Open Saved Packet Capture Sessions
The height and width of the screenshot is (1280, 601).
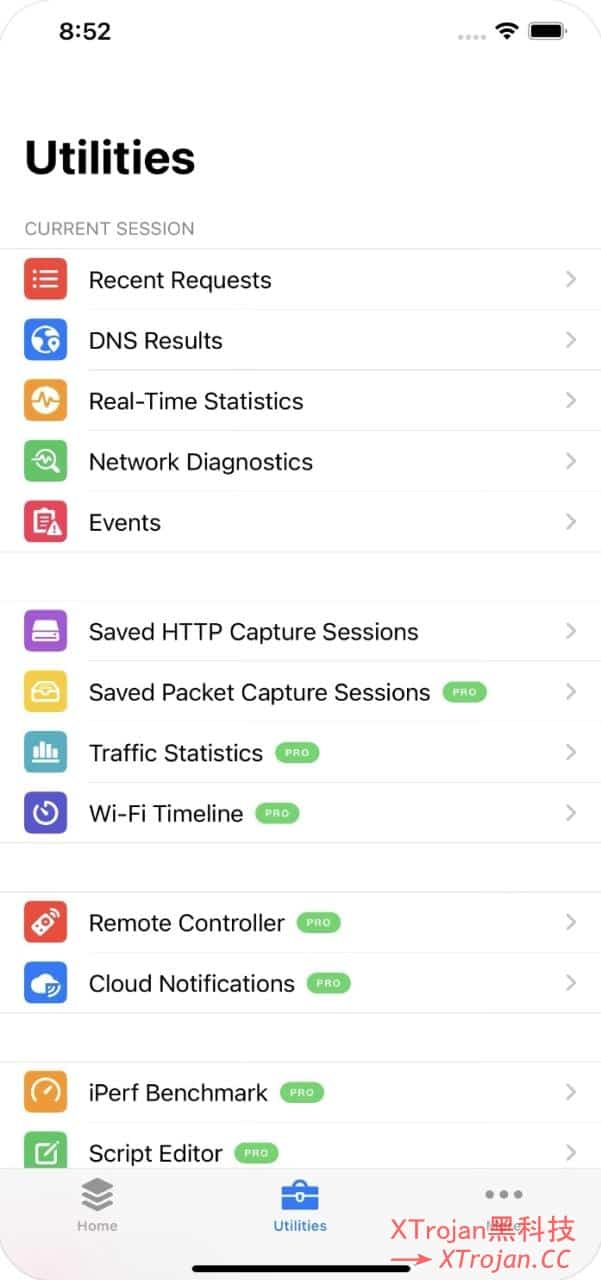(x=259, y=692)
